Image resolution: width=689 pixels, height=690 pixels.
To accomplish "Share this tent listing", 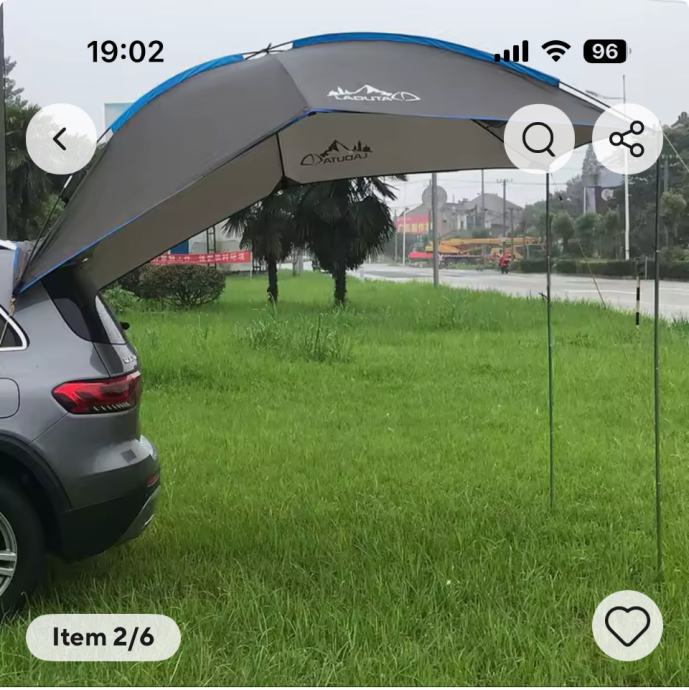I will click(627, 139).
